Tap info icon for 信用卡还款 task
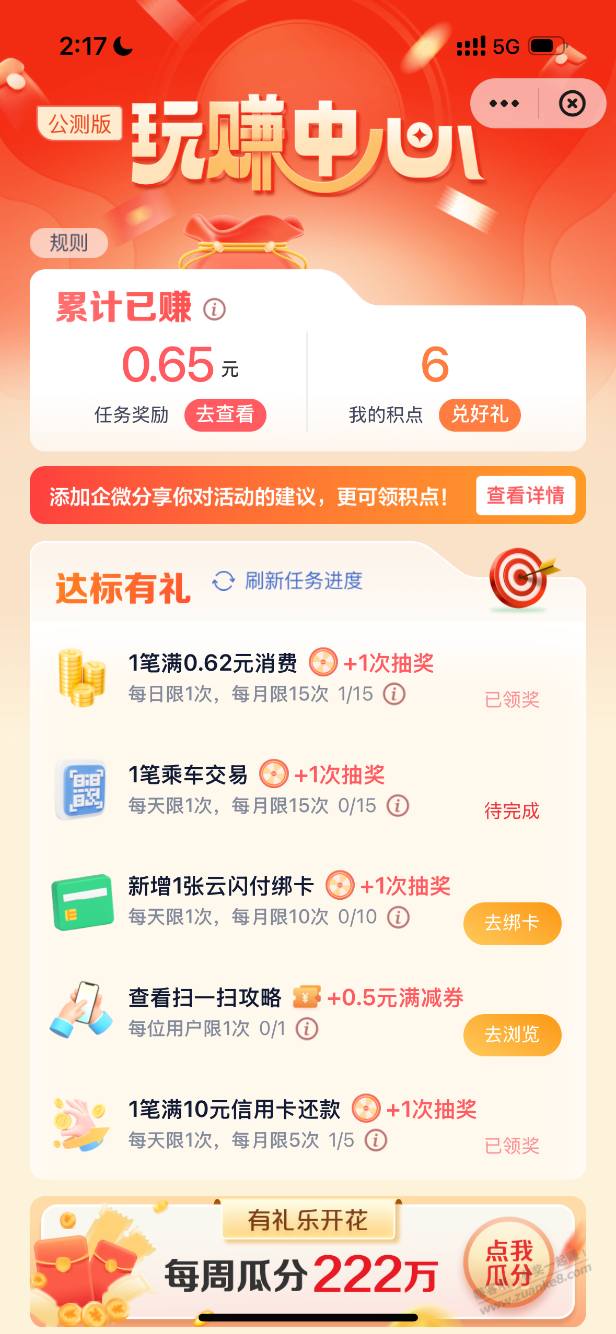The height and width of the screenshot is (1334, 616). pyautogui.click(x=375, y=1140)
